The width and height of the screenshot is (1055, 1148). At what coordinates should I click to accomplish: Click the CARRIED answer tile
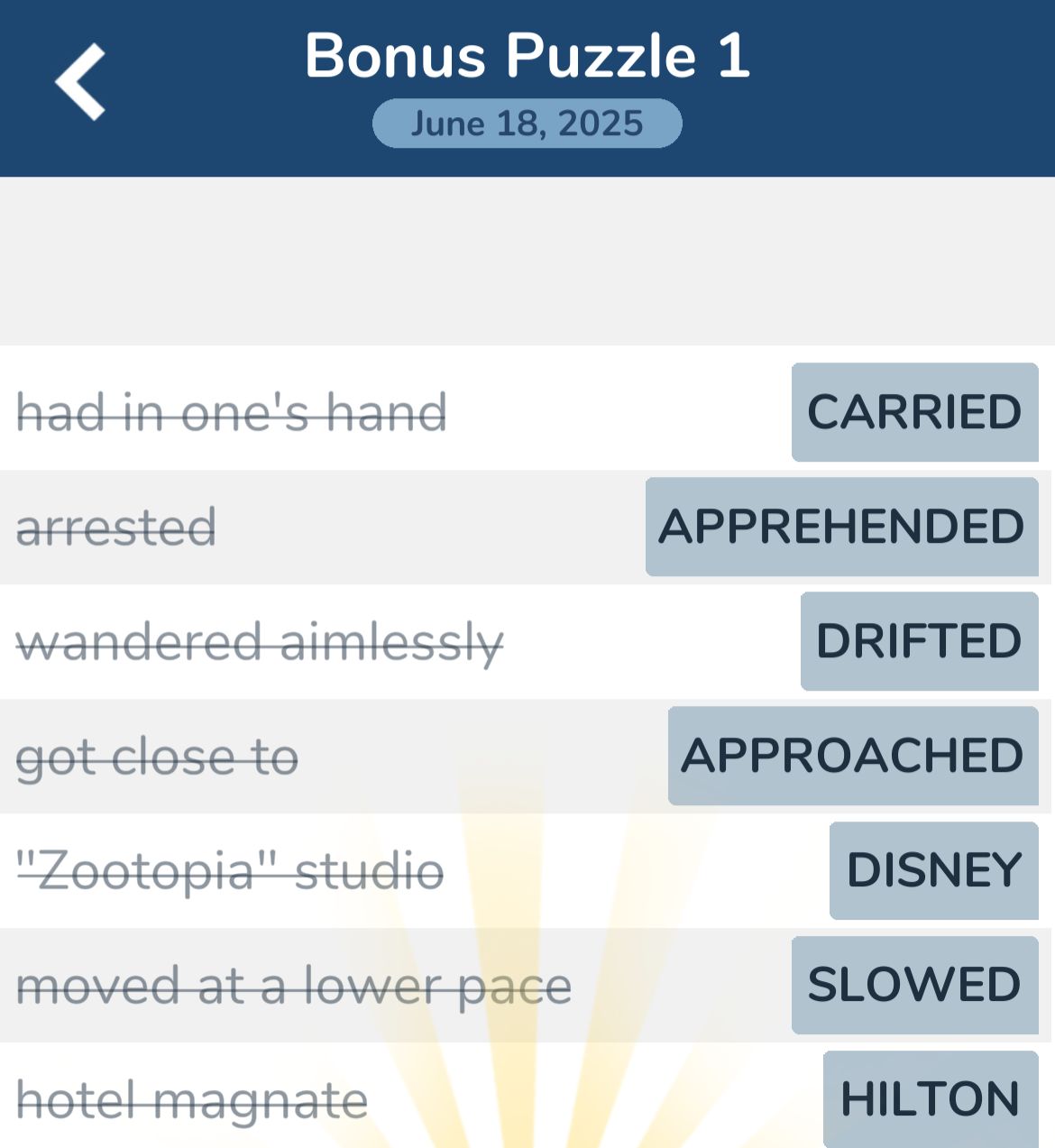(913, 412)
